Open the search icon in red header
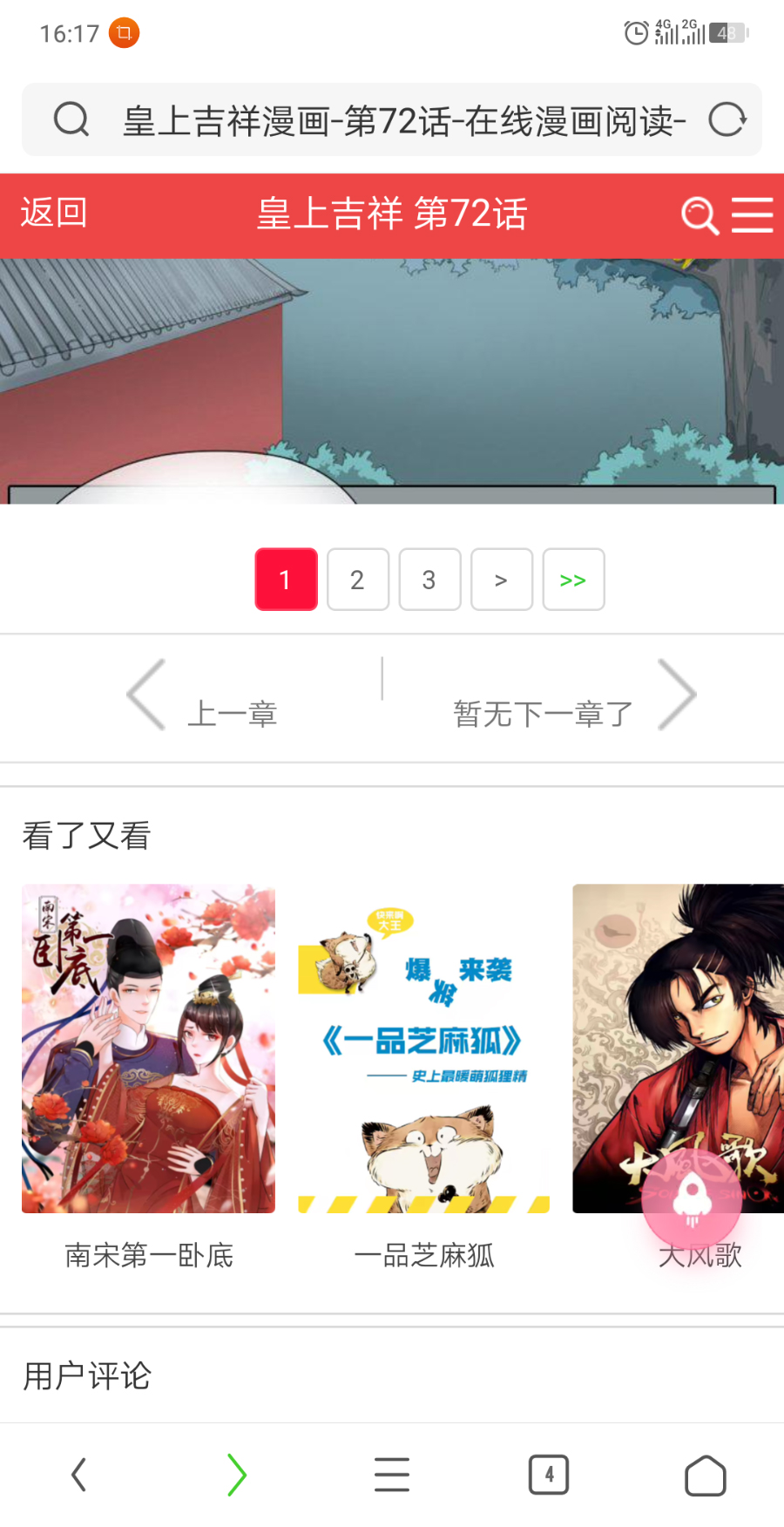The image size is (784, 1527). coord(700,215)
